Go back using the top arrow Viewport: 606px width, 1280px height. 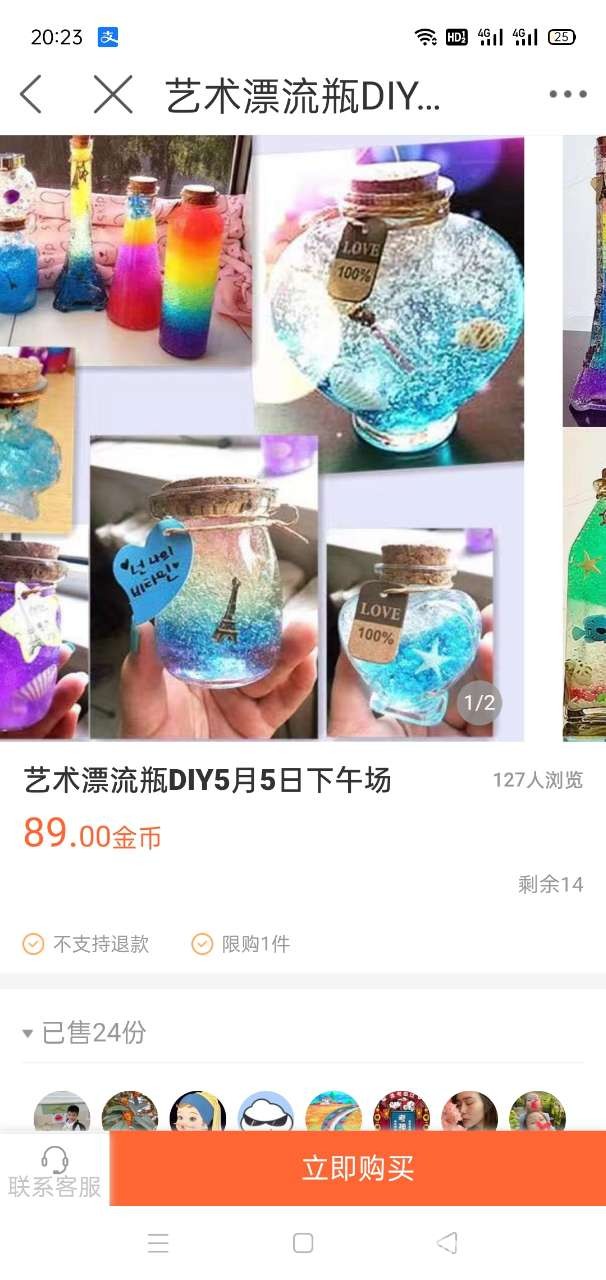32,95
